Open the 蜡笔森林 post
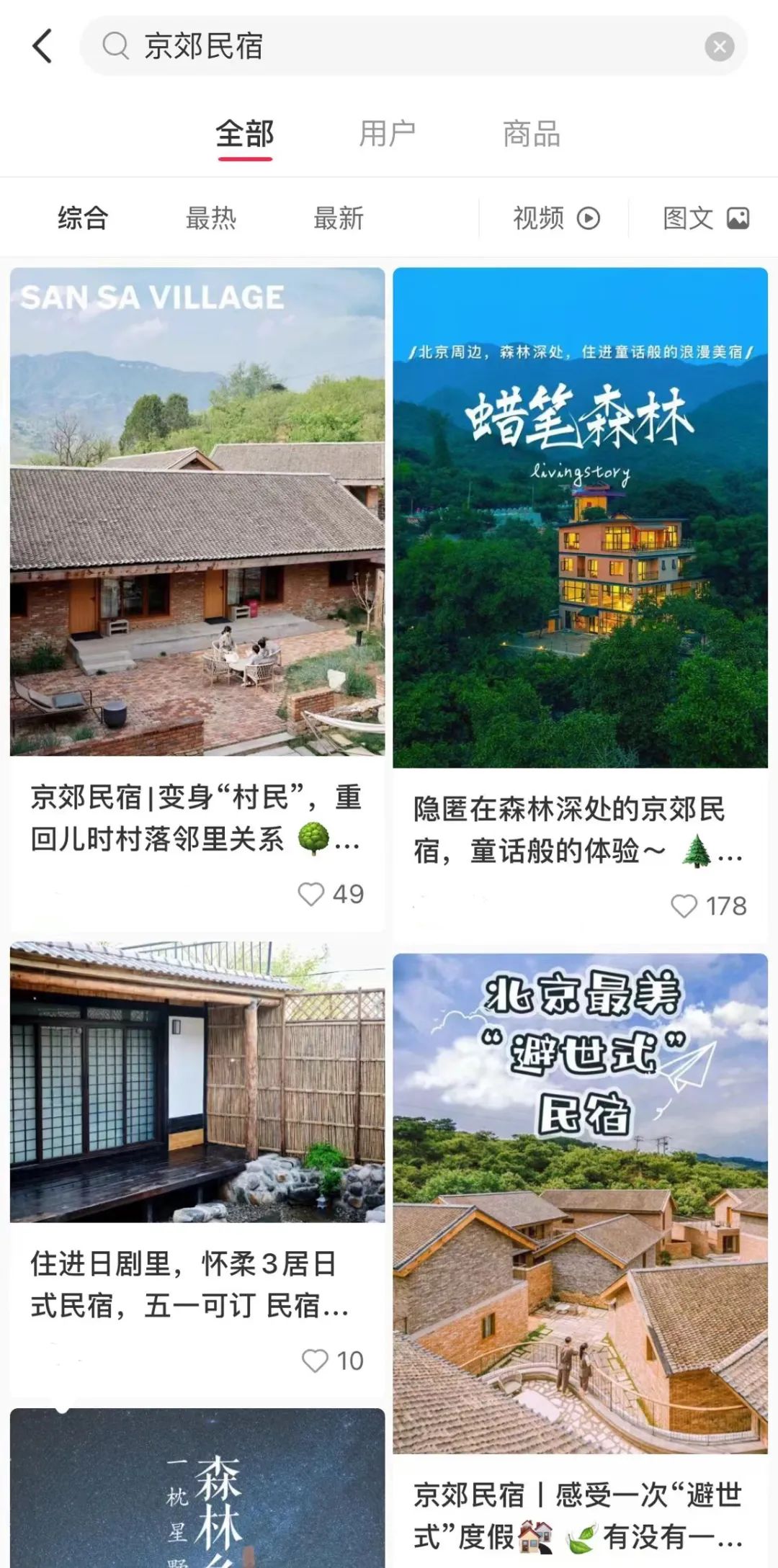778x1568 pixels. [x=580, y=517]
